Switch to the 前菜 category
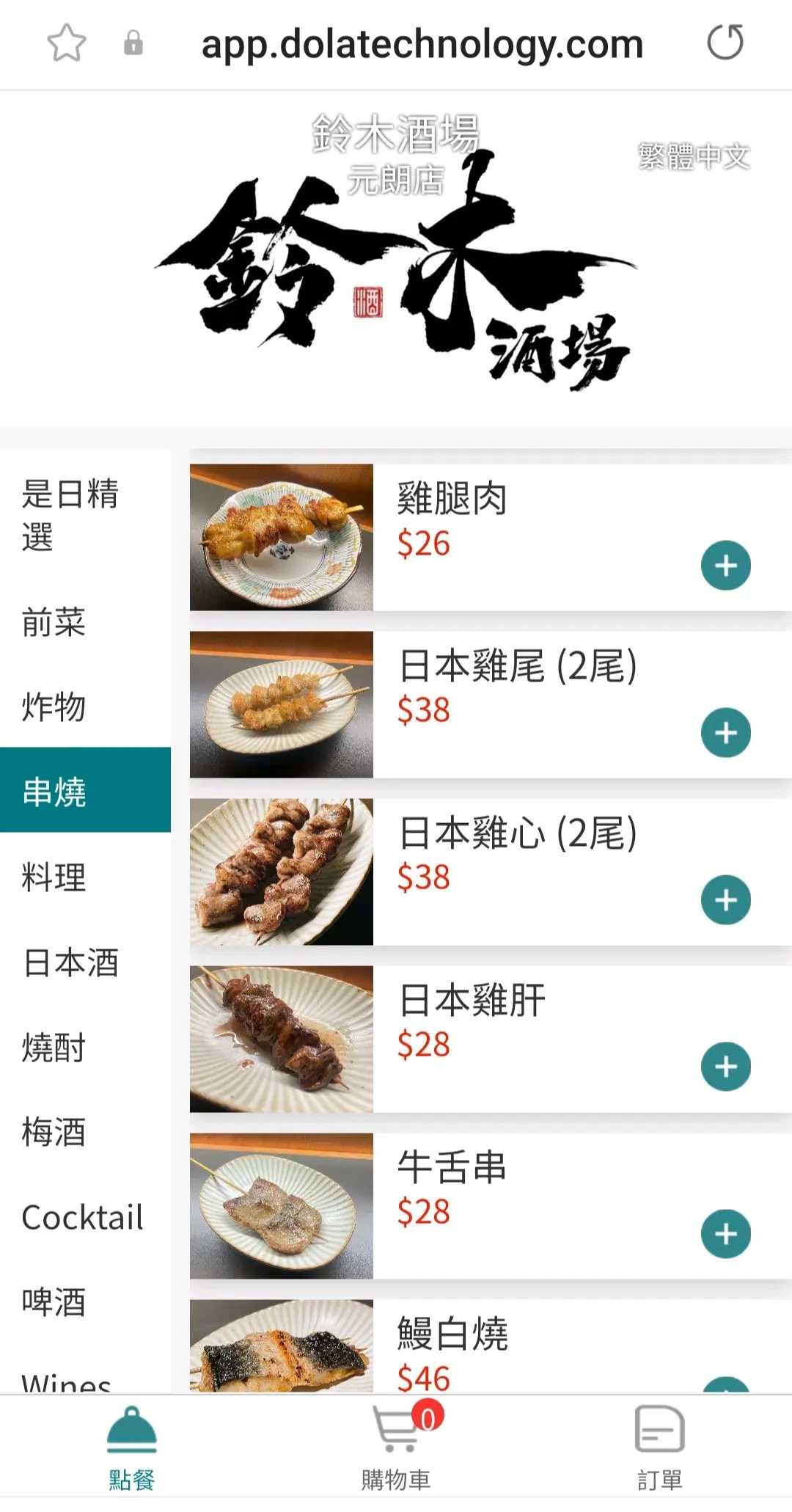Image resolution: width=792 pixels, height=1512 pixels. click(x=54, y=622)
